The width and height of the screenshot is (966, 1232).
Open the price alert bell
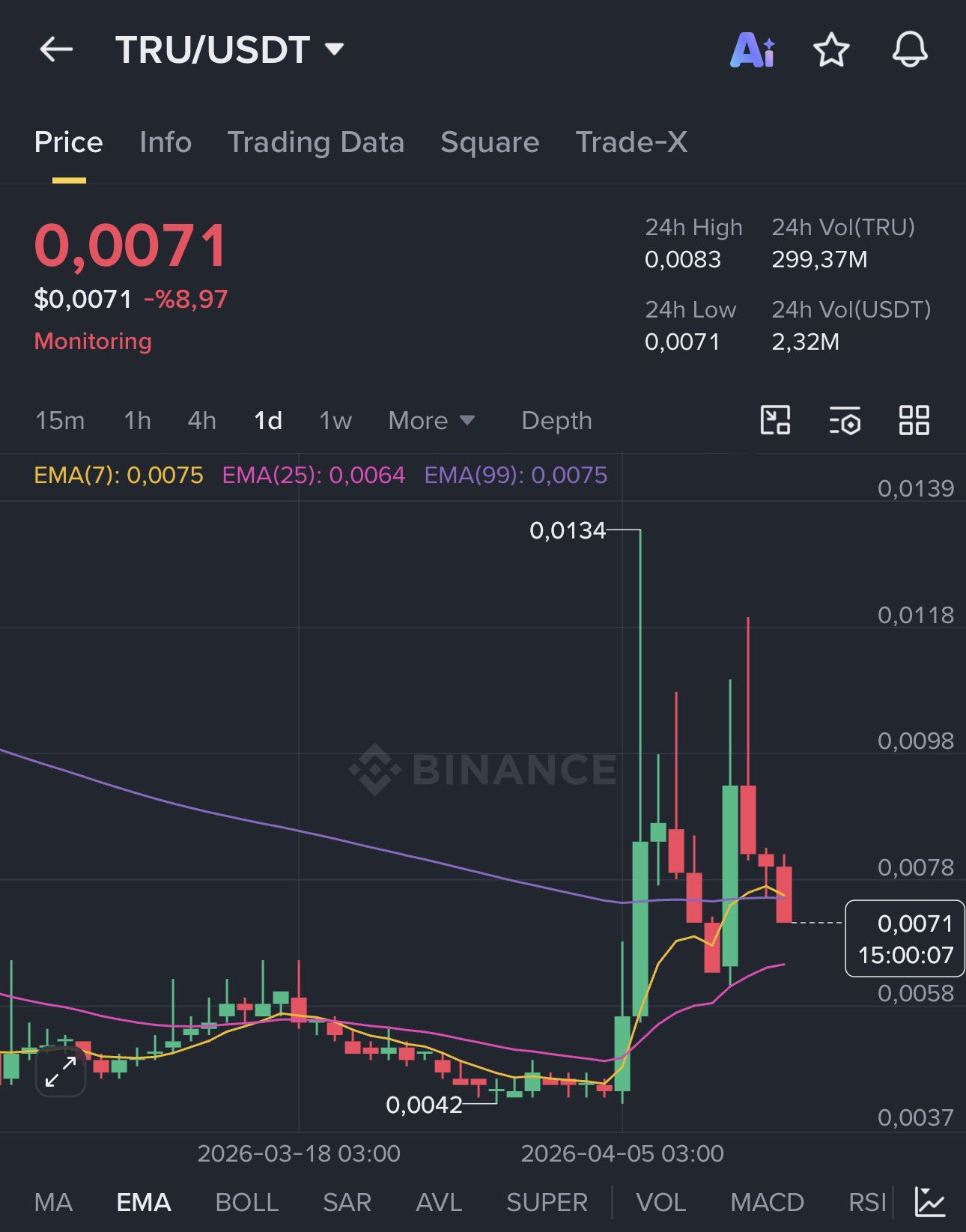(x=910, y=51)
